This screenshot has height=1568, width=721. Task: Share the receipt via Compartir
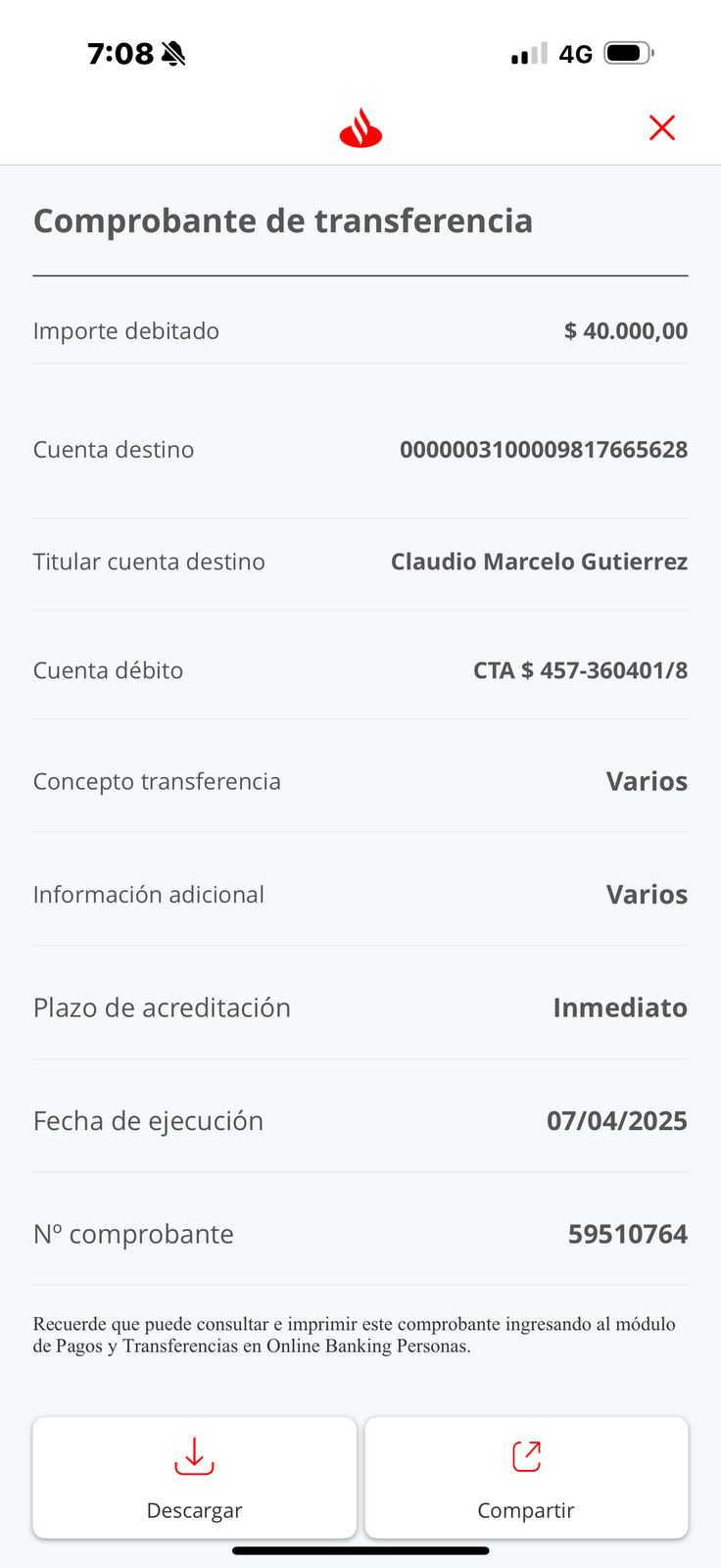526,1477
